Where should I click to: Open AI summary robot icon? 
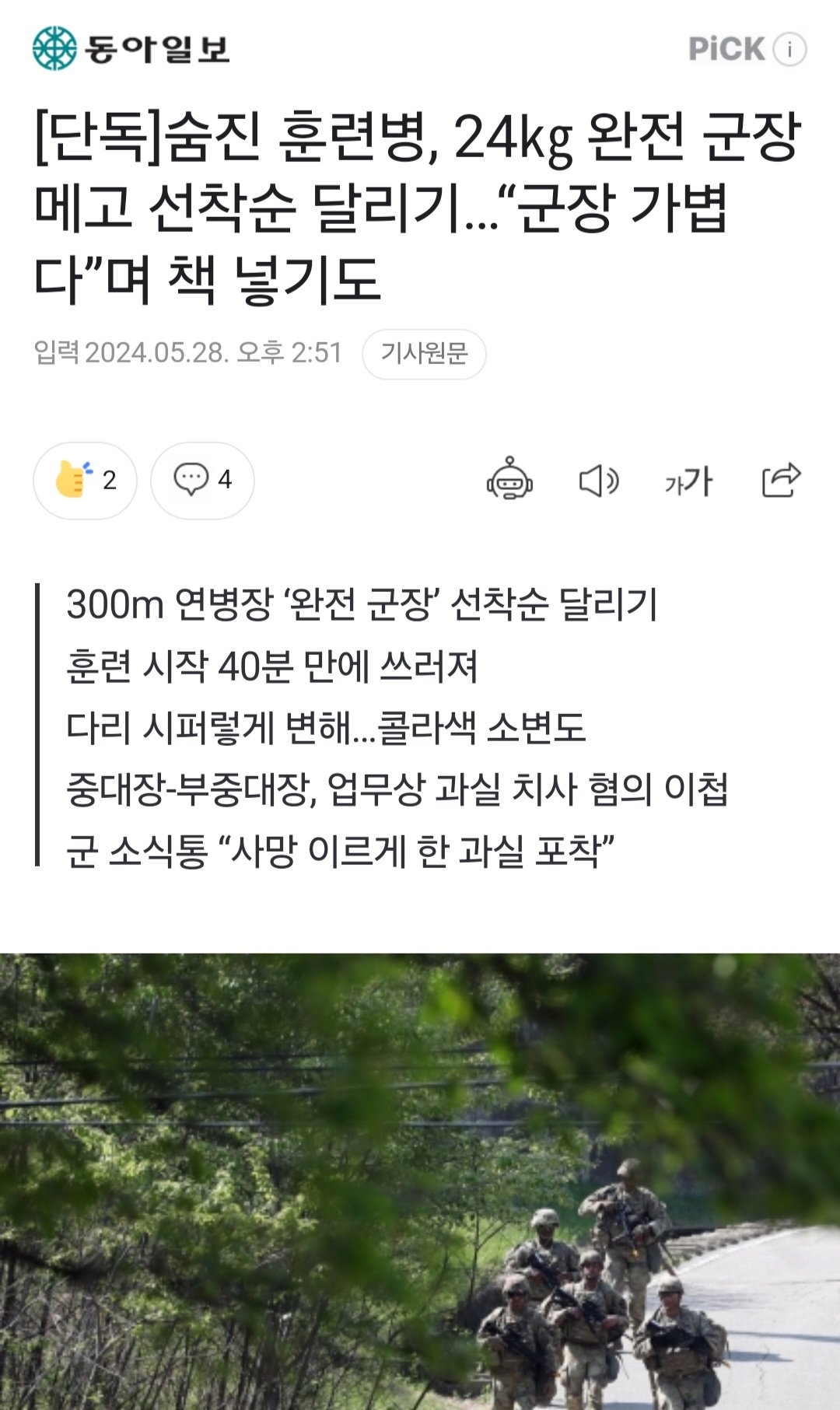click(509, 479)
